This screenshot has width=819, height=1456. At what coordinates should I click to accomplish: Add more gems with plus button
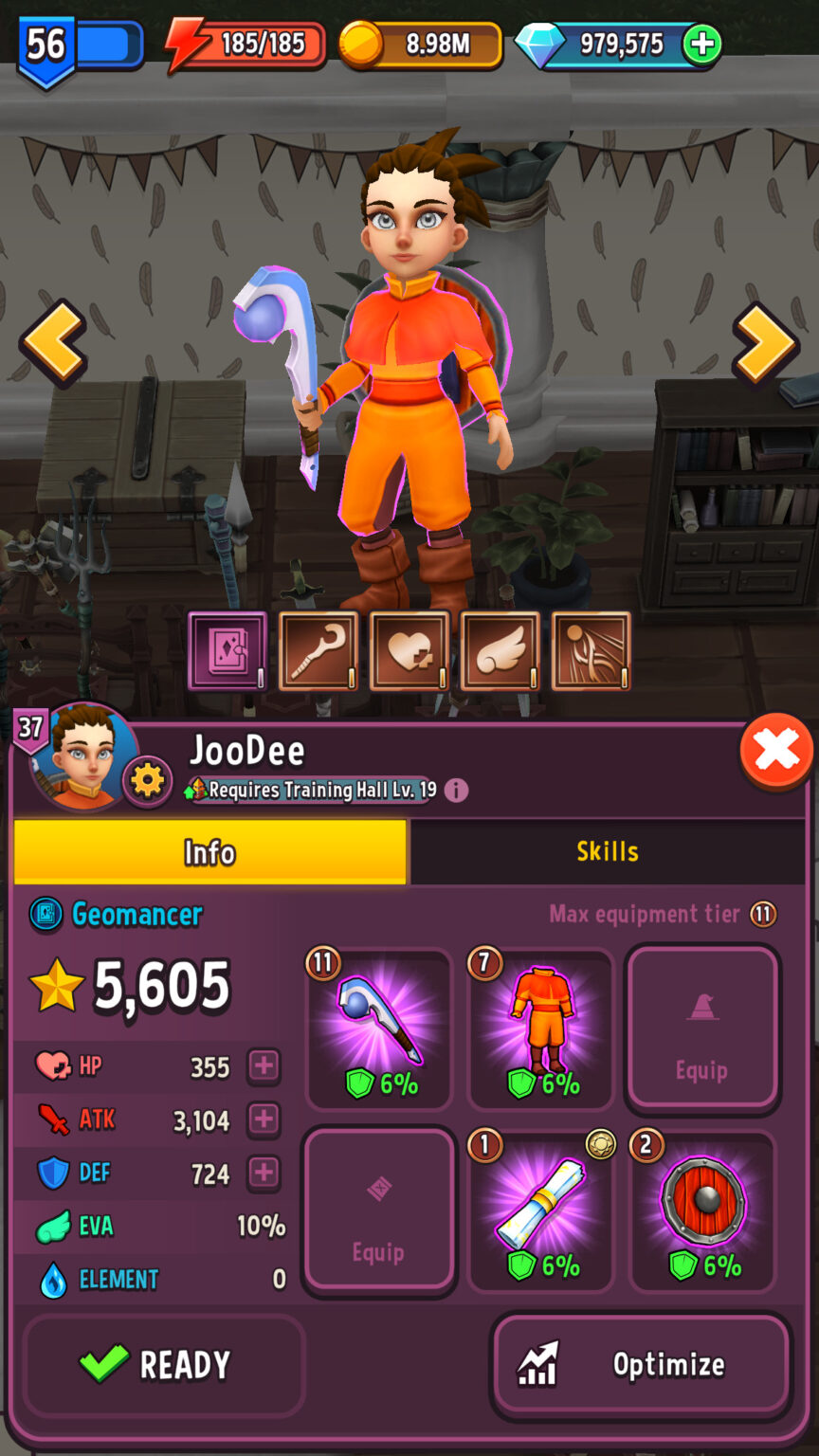pos(701,44)
